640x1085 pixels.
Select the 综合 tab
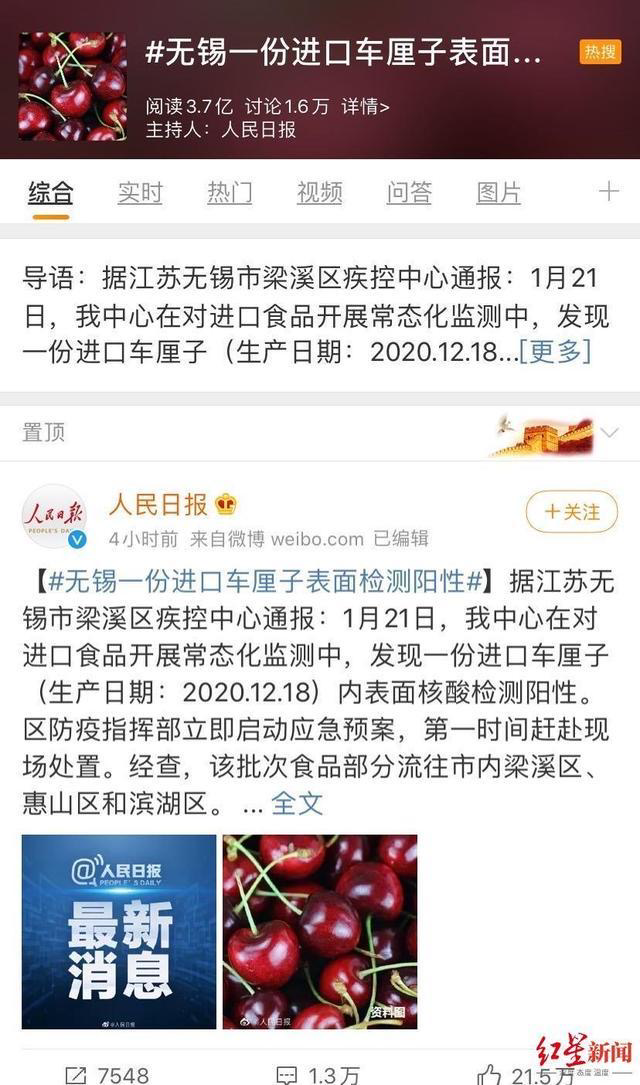(x=50, y=193)
